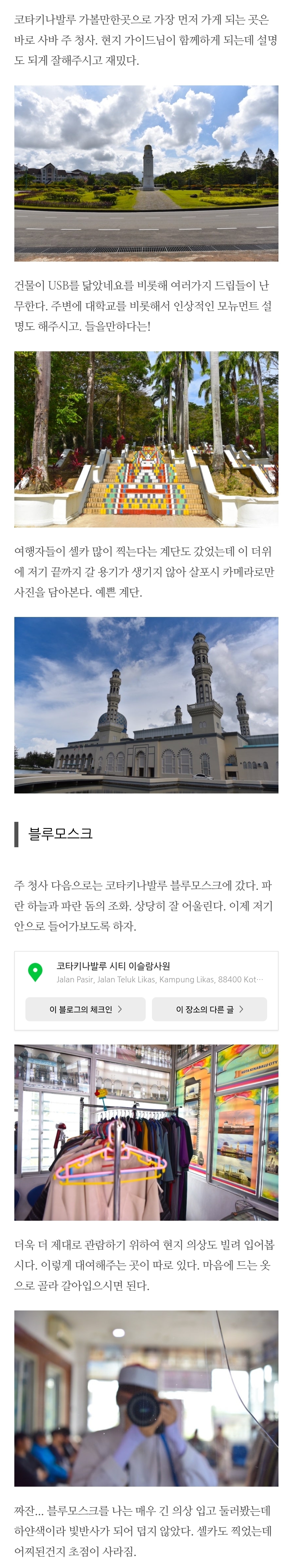The image size is (292, 1568).
Task: Open '이 장소의 다른 글' for this place
Action: (x=209, y=1009)
